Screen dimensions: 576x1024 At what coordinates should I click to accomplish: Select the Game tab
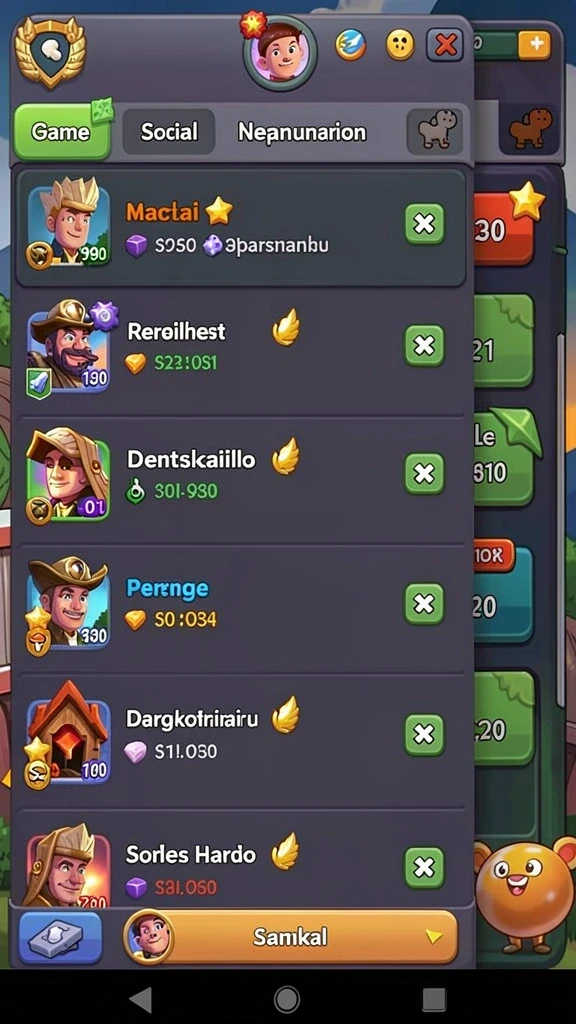(61, 131)
